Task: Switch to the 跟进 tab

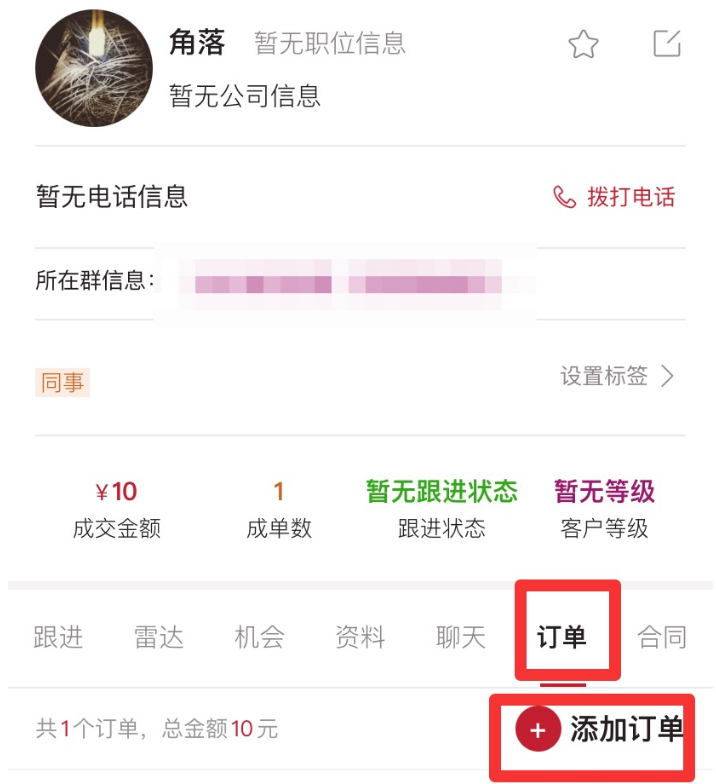Action: (x=59, y=637)
